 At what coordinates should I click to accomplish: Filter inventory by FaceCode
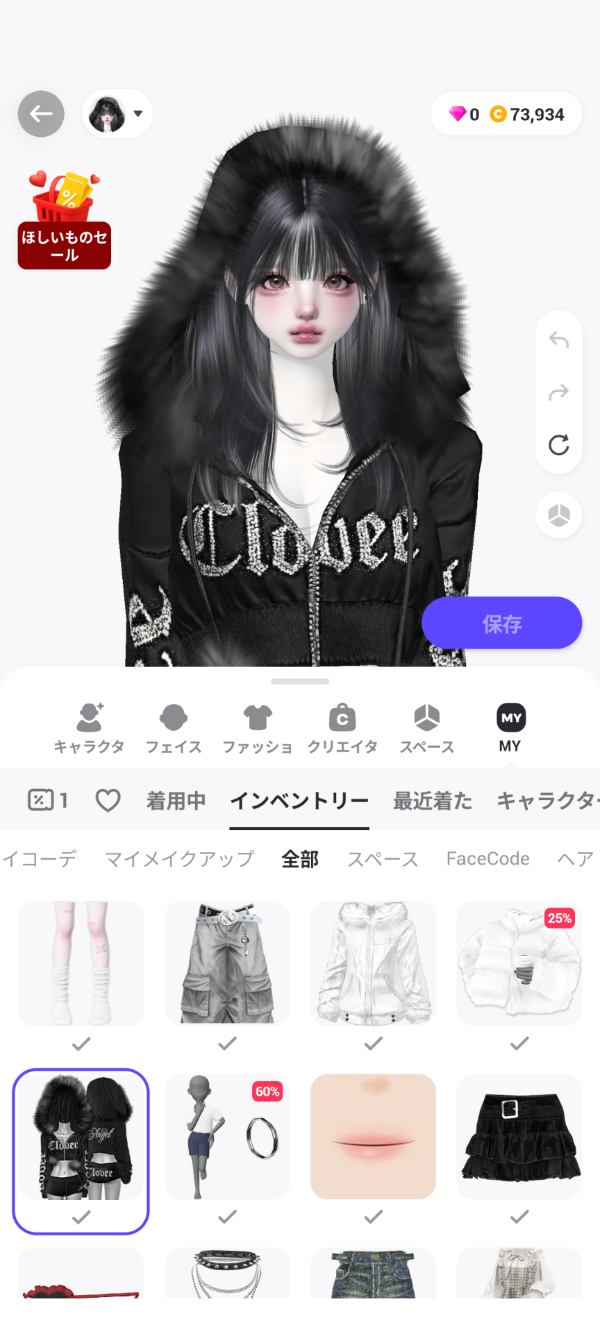coord(487,859)
